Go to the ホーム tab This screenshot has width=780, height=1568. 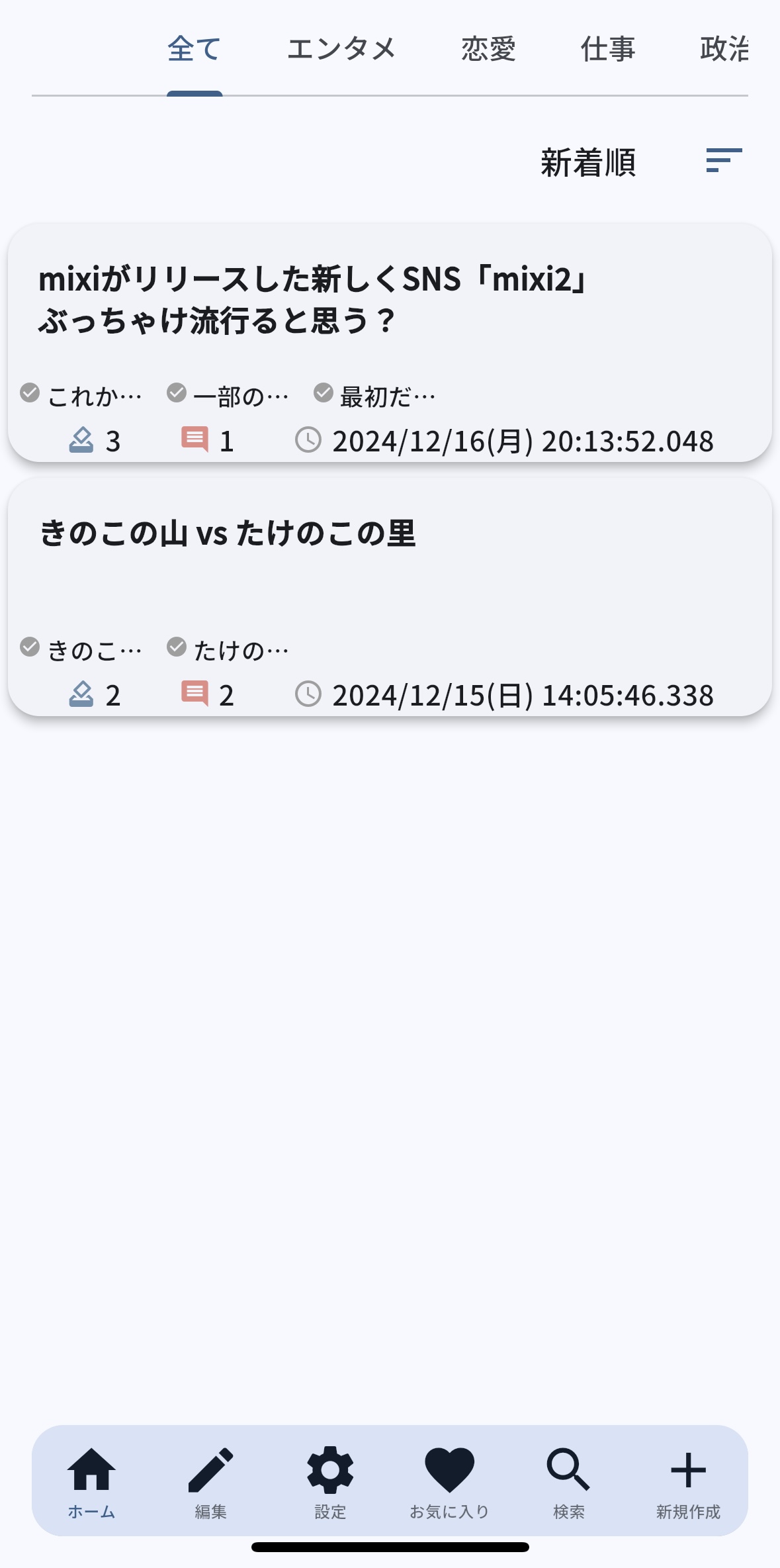pos(91,1481)
